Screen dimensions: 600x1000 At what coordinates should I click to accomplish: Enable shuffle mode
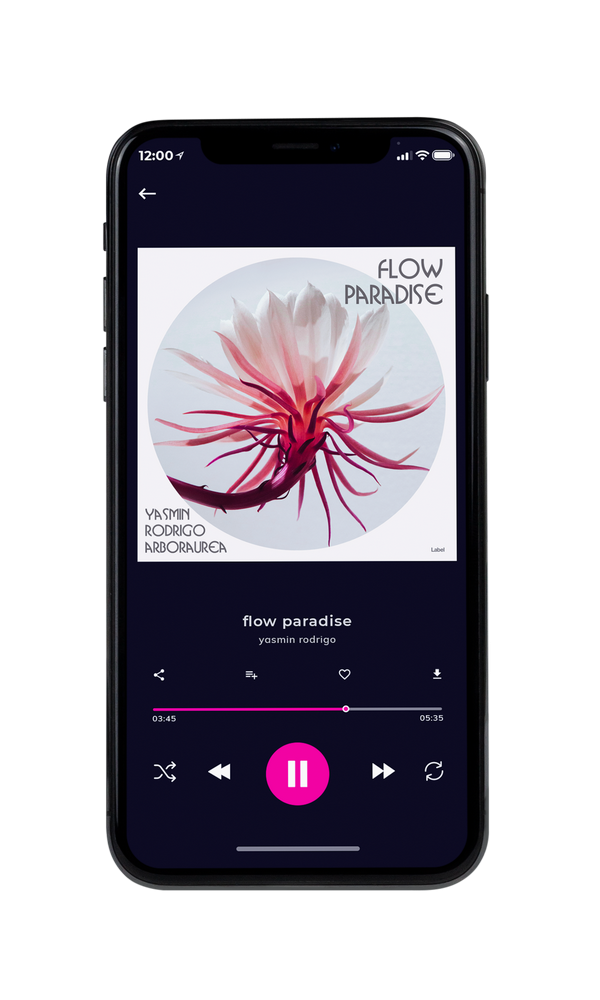(165, 772)
